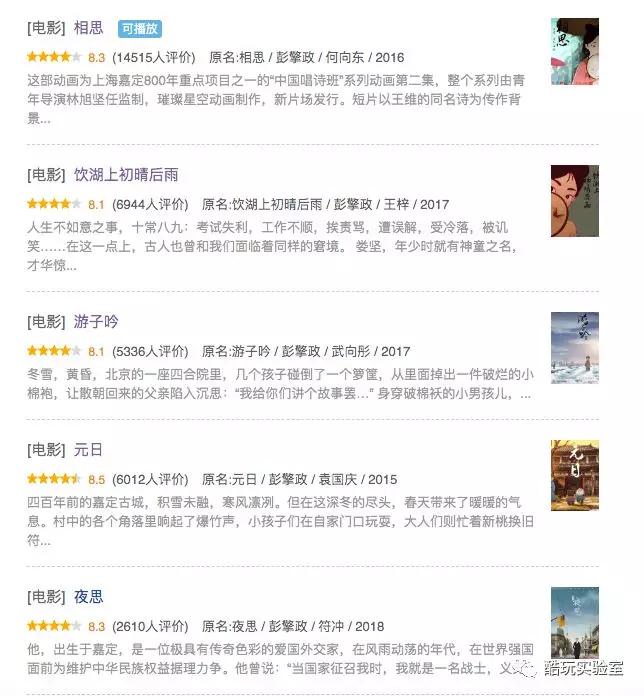Open the movie link 夜思
The image size is (644, 696).
(88, 597)
